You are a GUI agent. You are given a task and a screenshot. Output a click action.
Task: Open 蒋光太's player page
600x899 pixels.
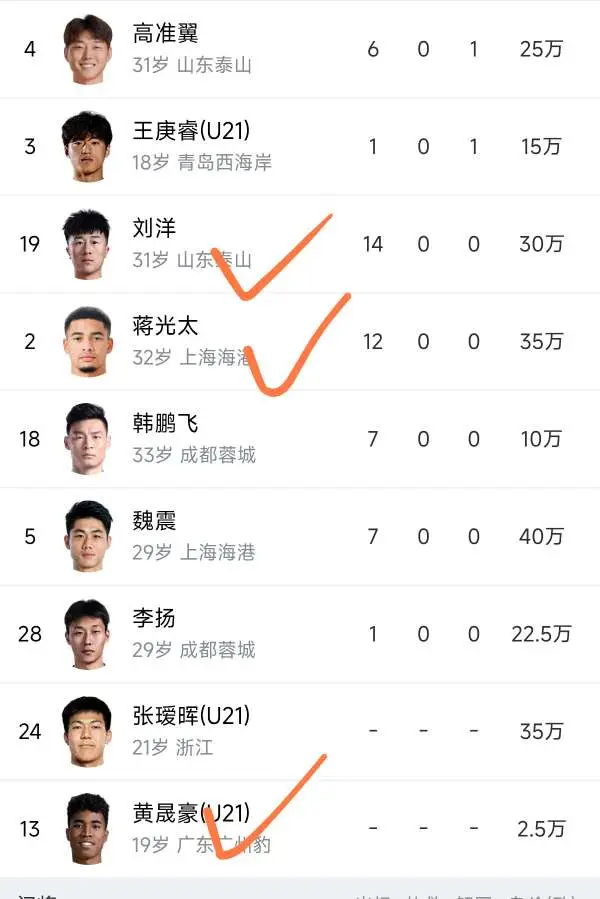click(x=300, y=342)
